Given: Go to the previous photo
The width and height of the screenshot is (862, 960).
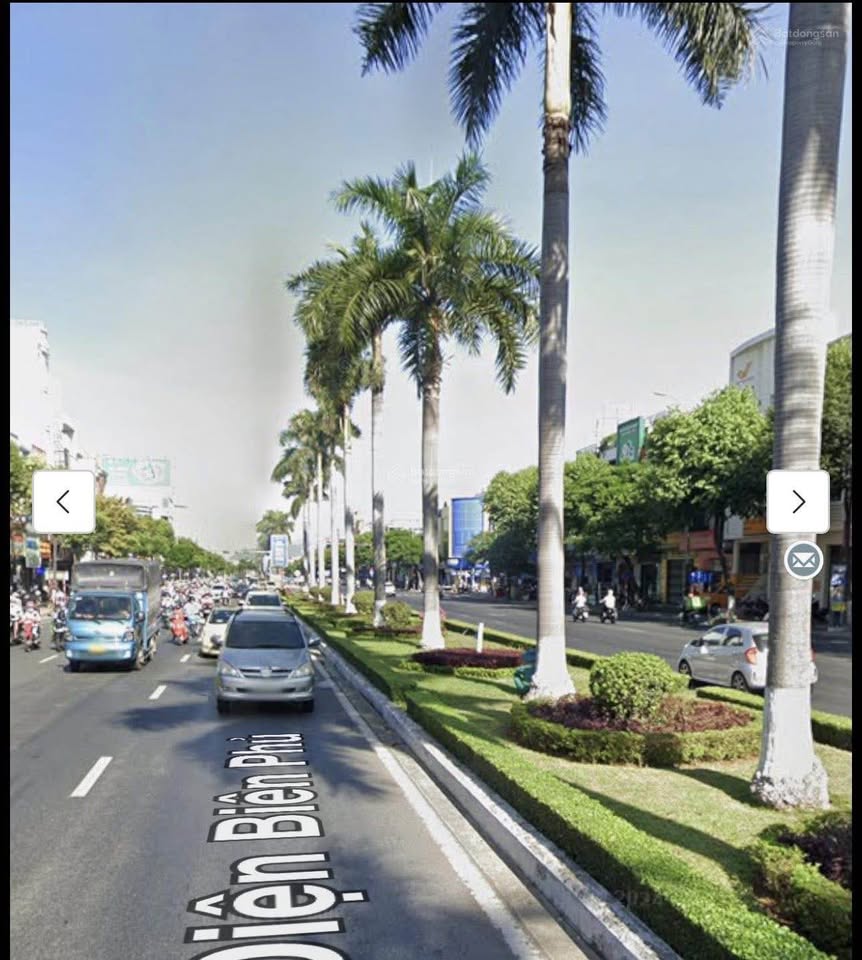Looking at the screenshot, I should pos(63,502).
